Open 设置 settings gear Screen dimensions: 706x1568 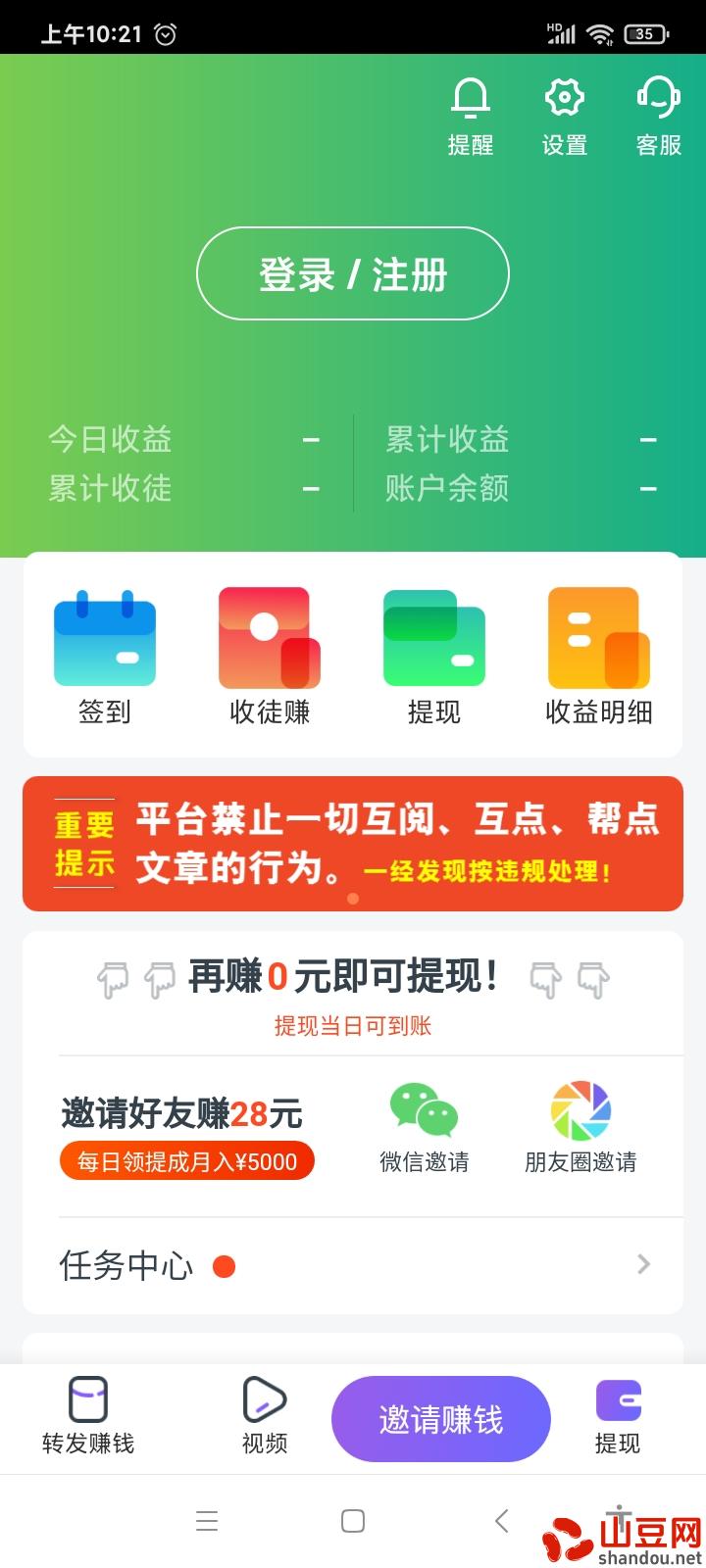point(565,116)
